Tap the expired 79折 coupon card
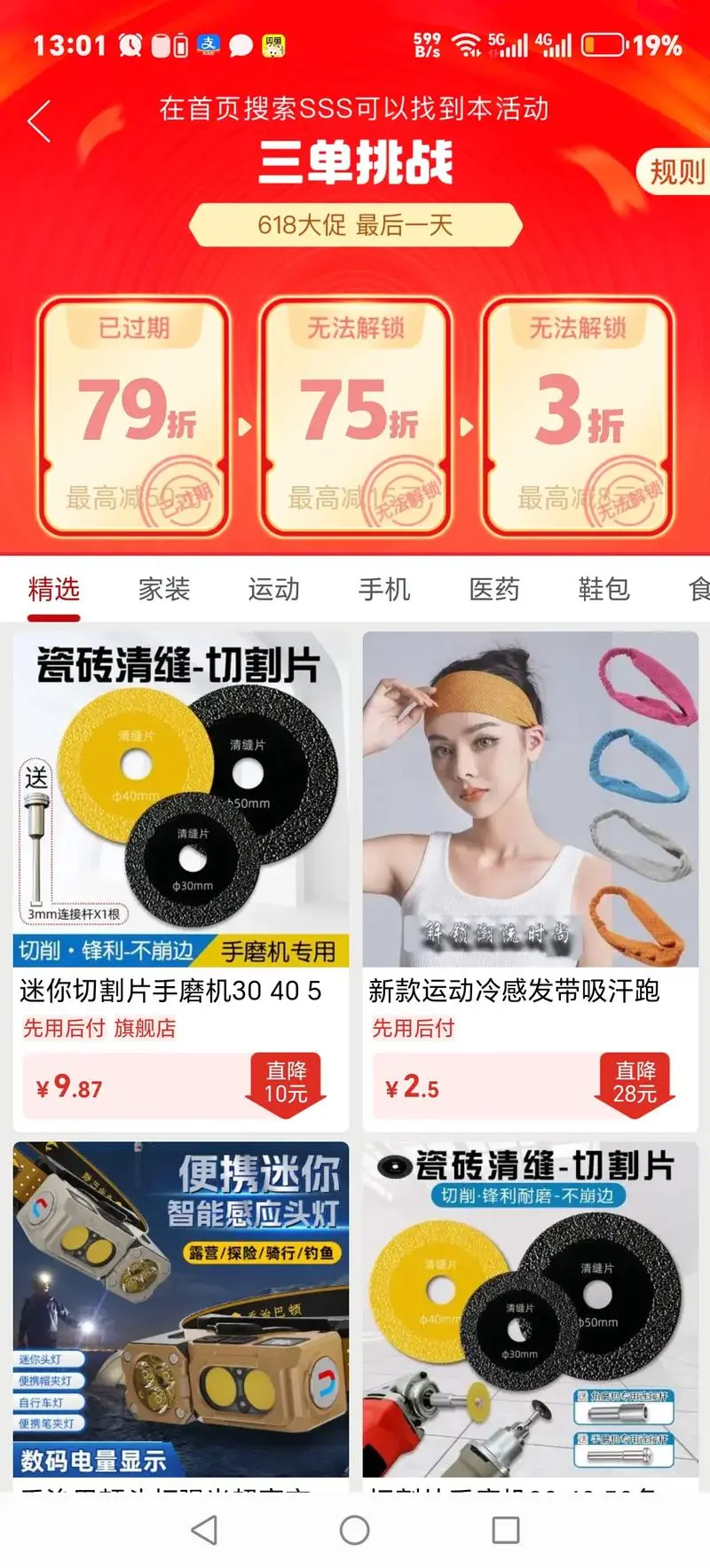The image size is (710, 1568). (x=134, y=418)
